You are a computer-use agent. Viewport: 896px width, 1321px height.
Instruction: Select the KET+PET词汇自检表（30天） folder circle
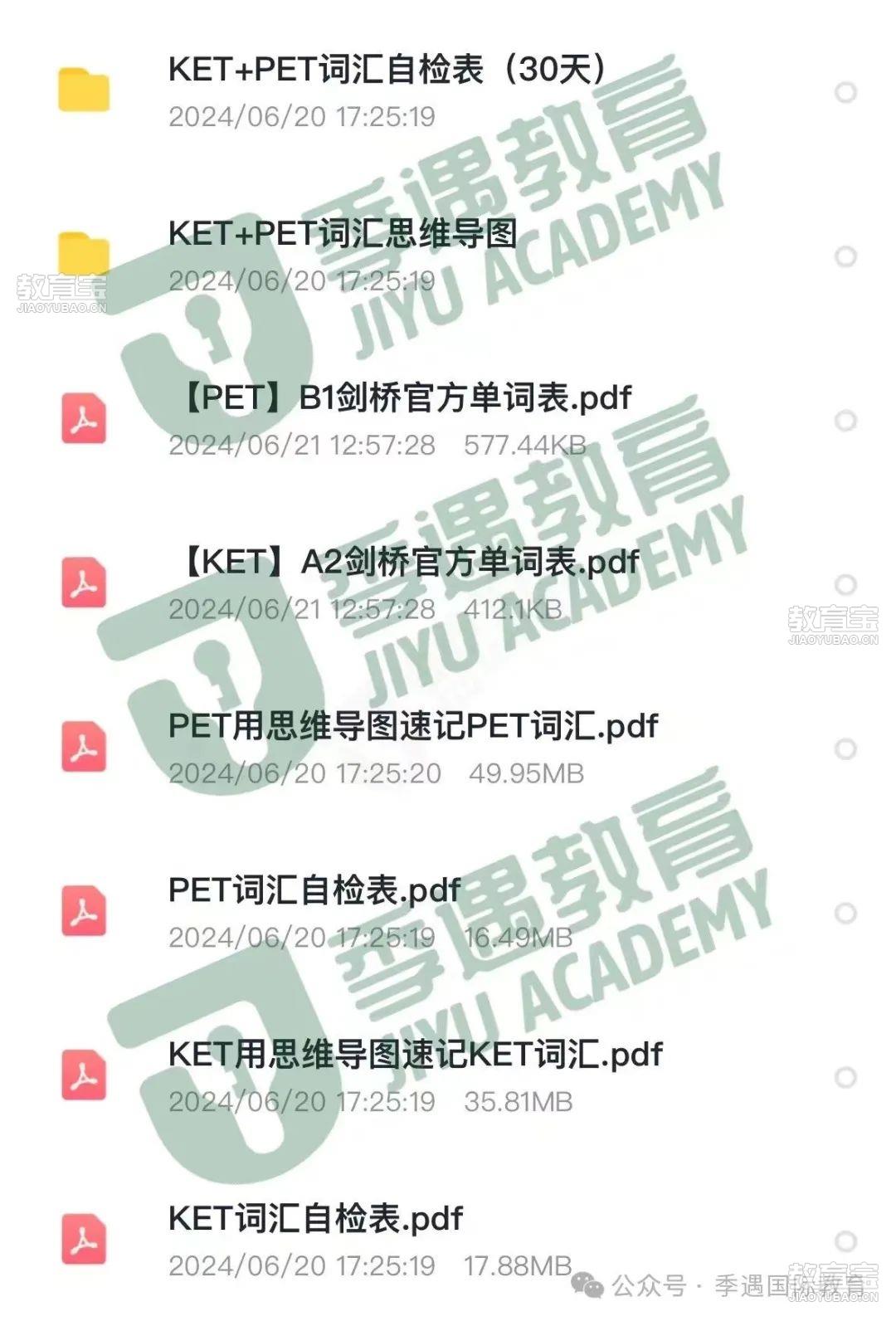click(845, 92)
